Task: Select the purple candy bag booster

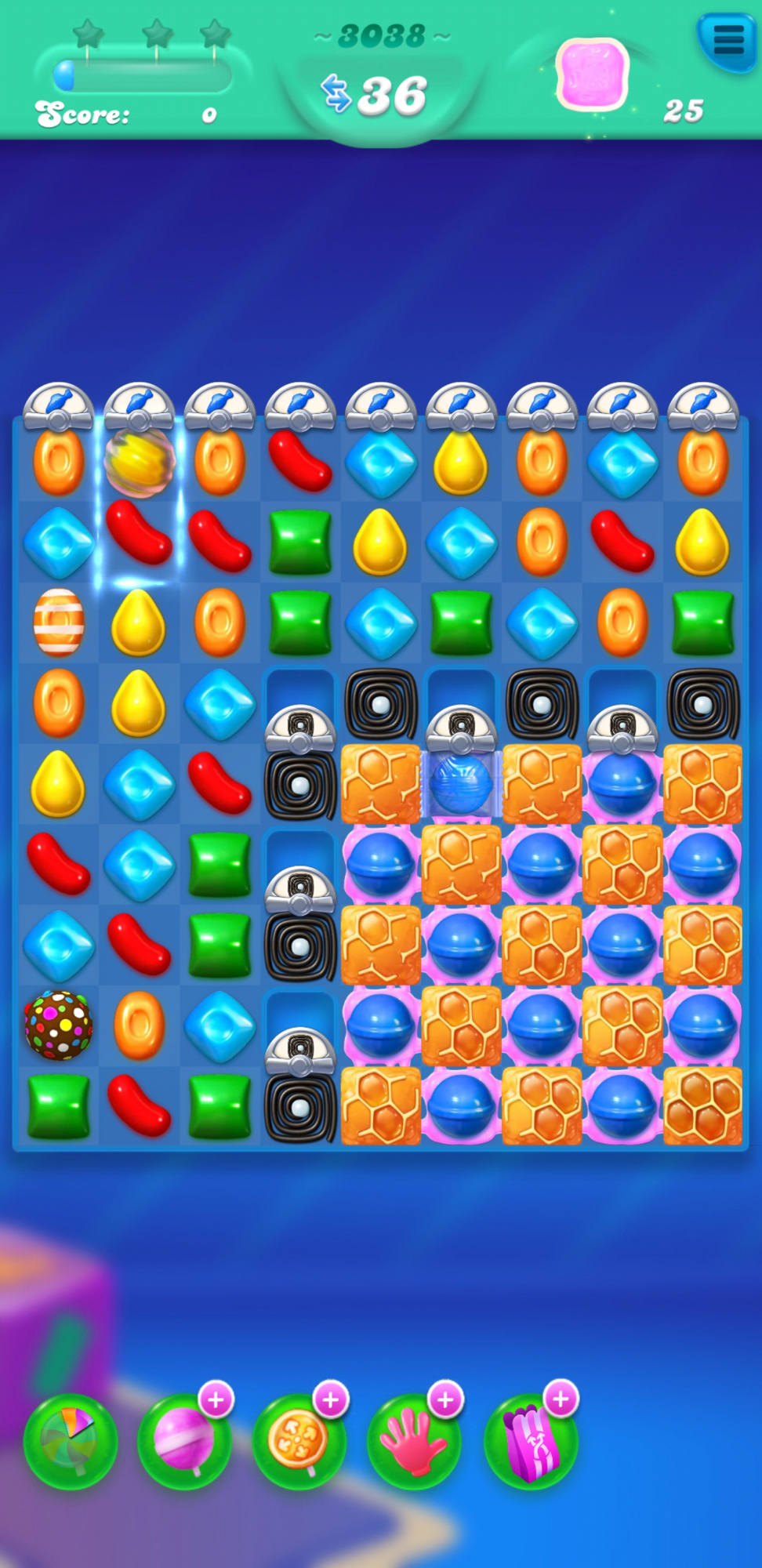Action: (x=531, y=1441)
